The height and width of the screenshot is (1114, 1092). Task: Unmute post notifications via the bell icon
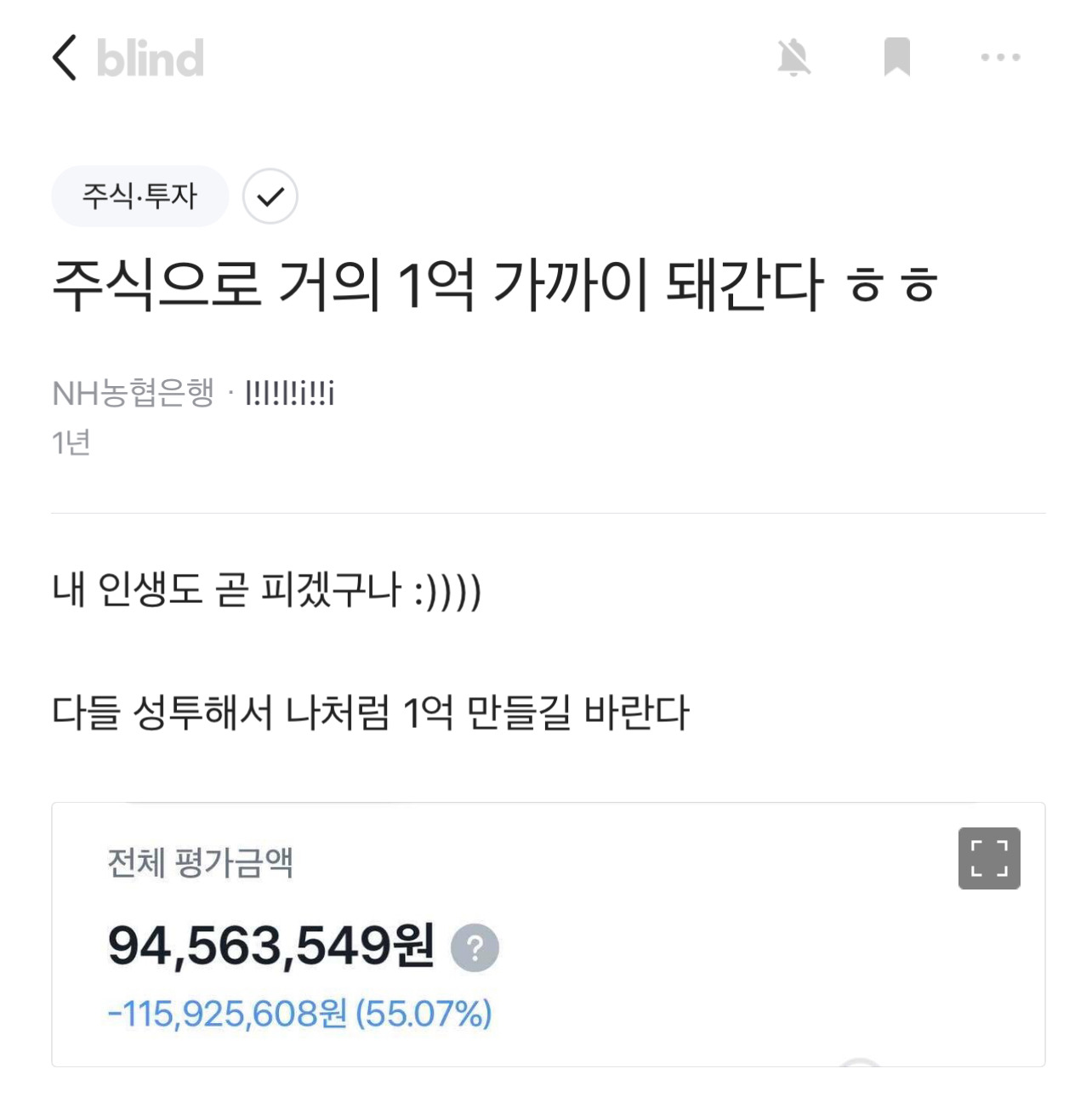click(794, 58)
